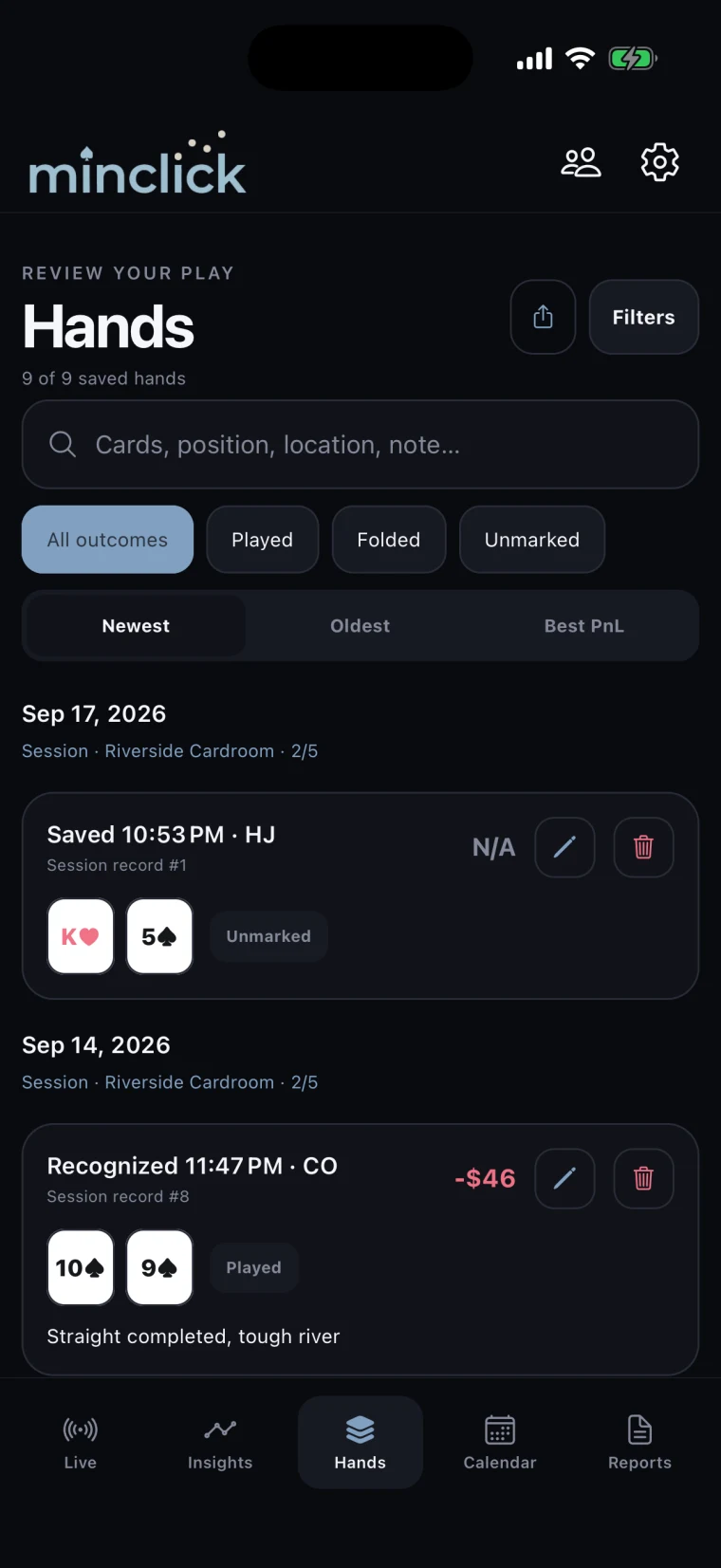Delete the hand recognized at 11:47 PM
Viewport: 721px width, 1568px height.
pyautogui.click(x=643, y=1178)
